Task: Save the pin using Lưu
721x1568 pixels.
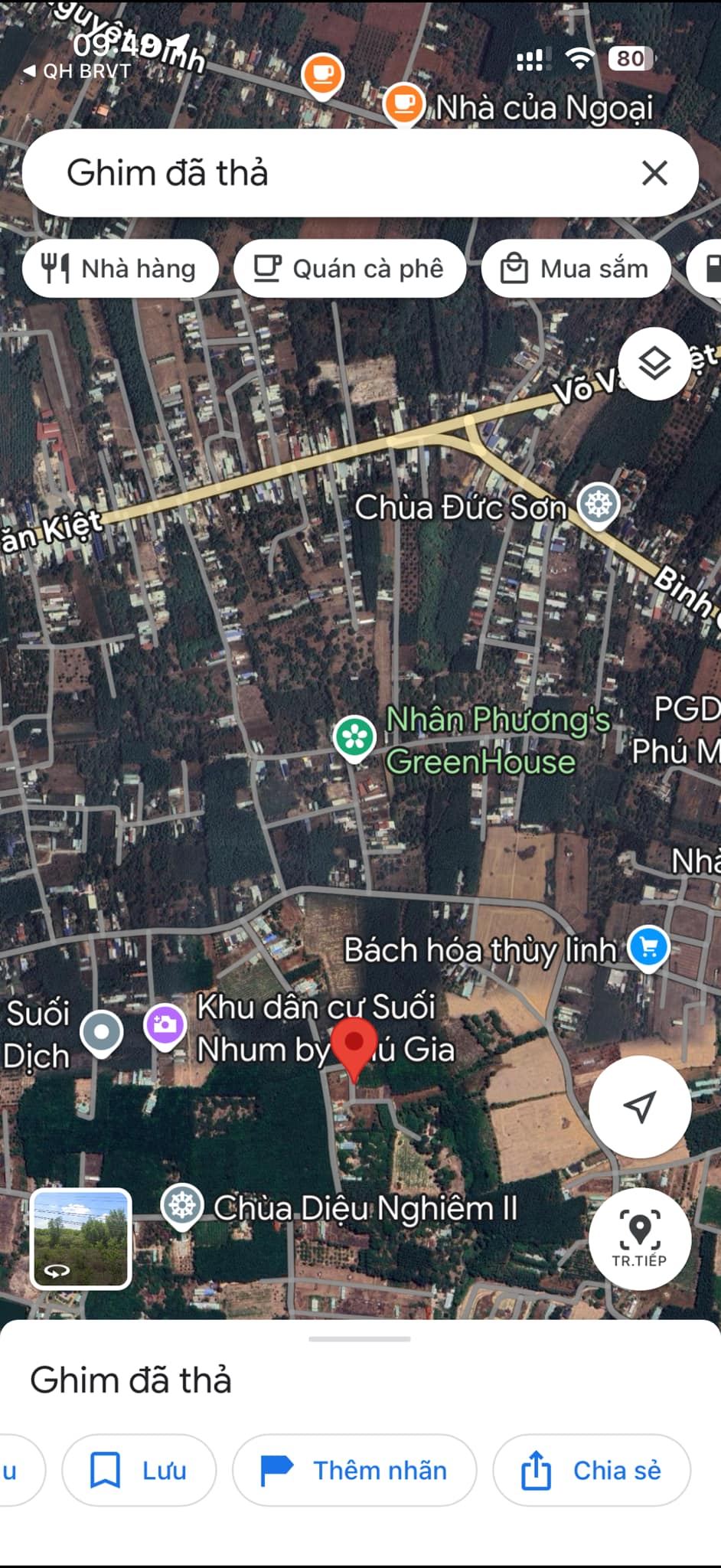Action: (139, 1469)
